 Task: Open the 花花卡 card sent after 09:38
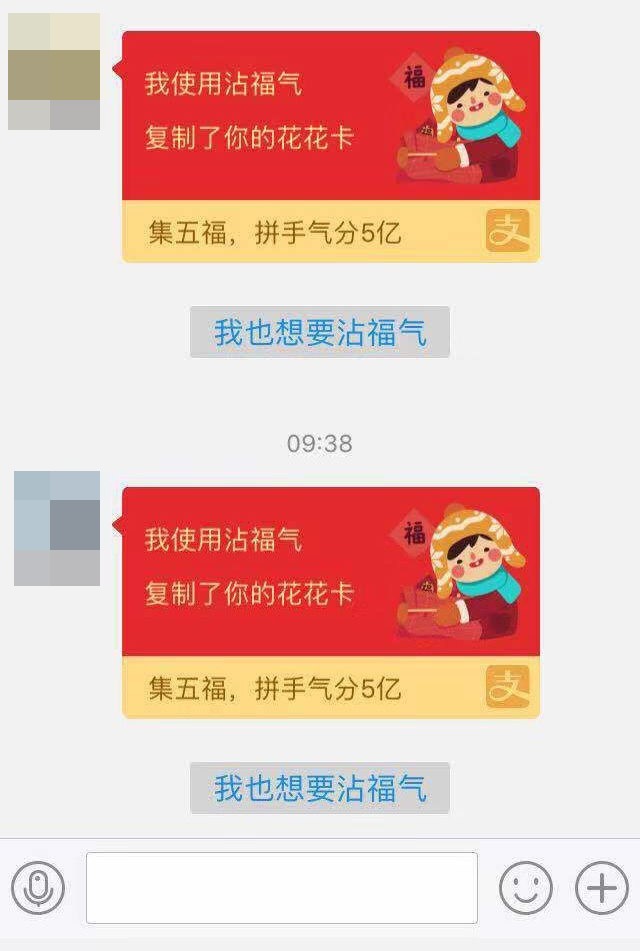tap(330, 601)
